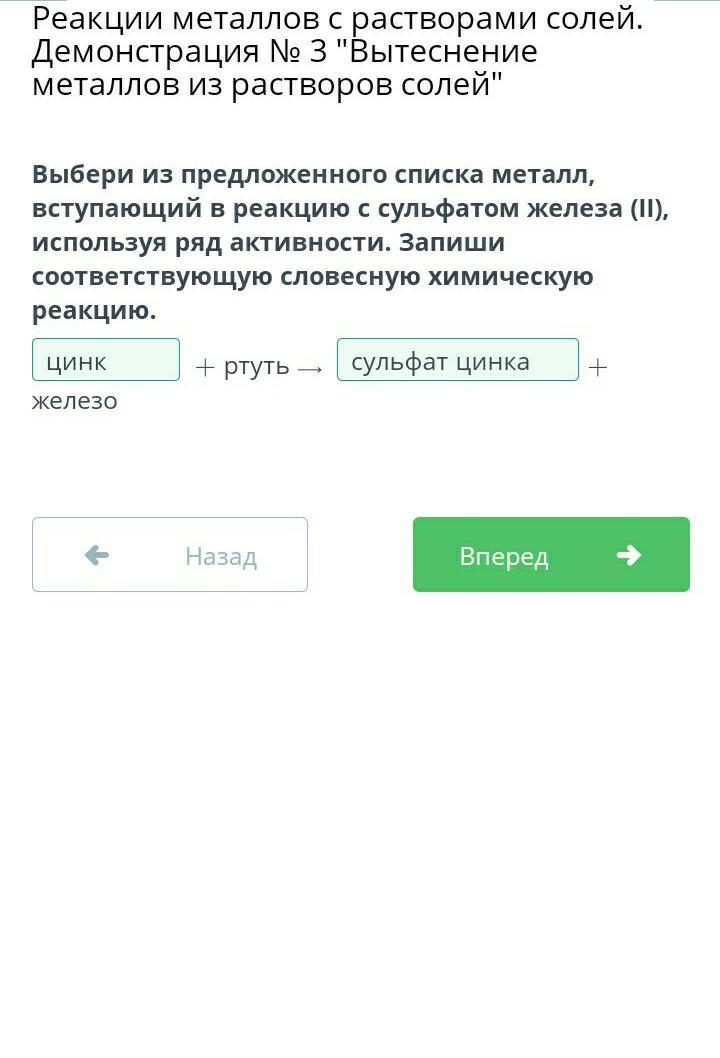
Task: Click the word ртуть in the equation
Action: 260,366
